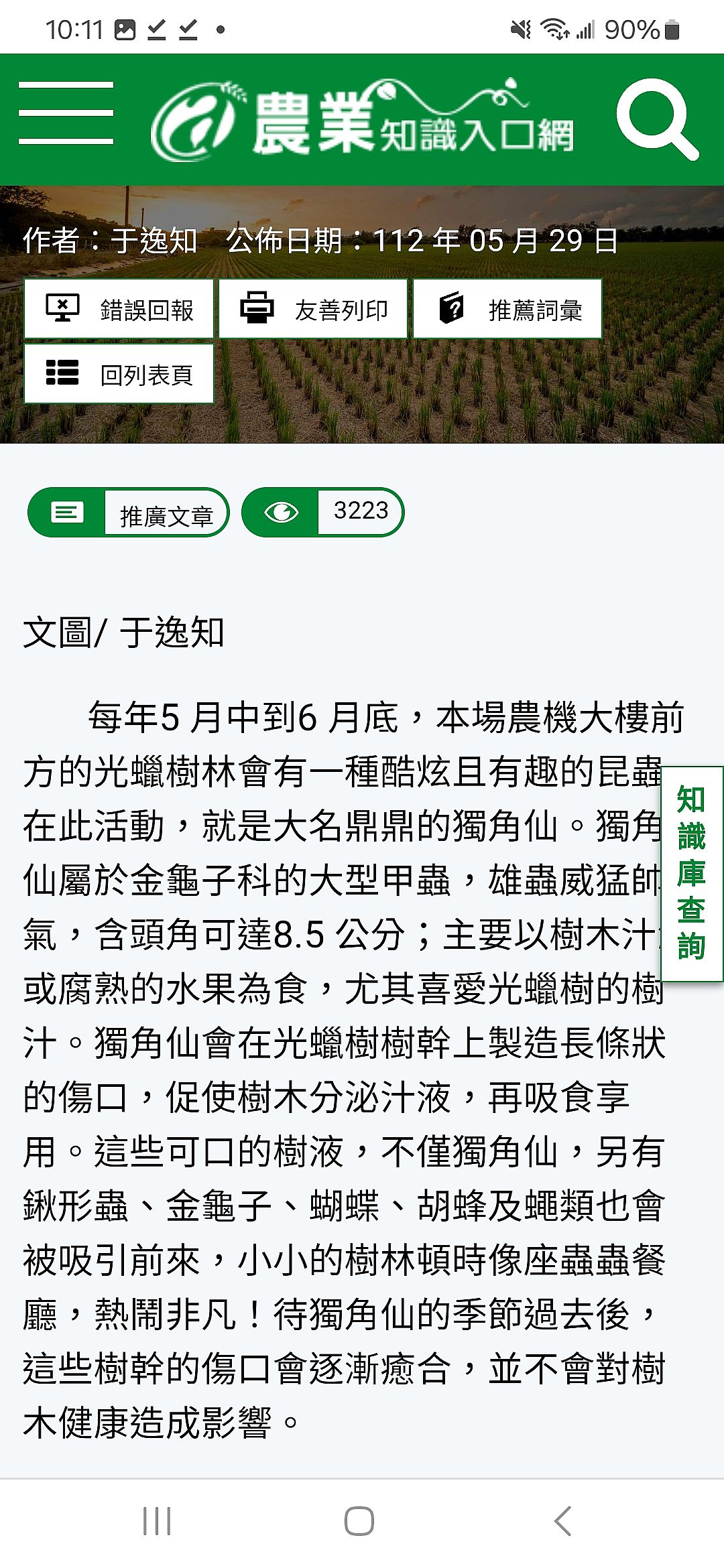
Task: Go to the phone home screen
Action: point(359,1520)
